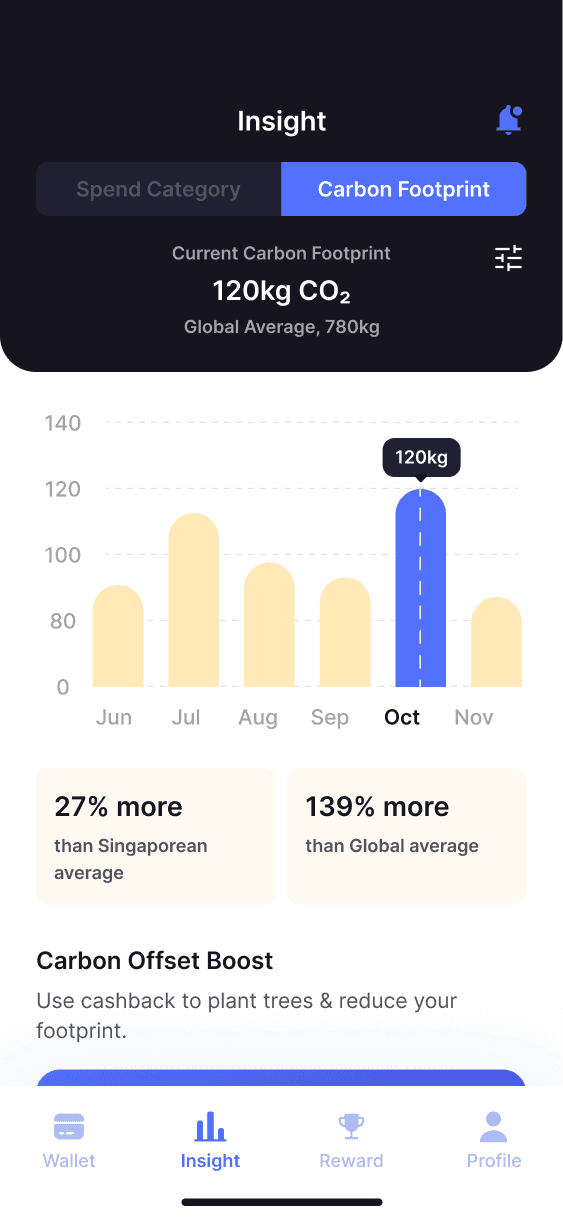Go to the Wallet tab
Image resolution: width=563 pixels, height=1218 pixels.
coord(69,1140)
